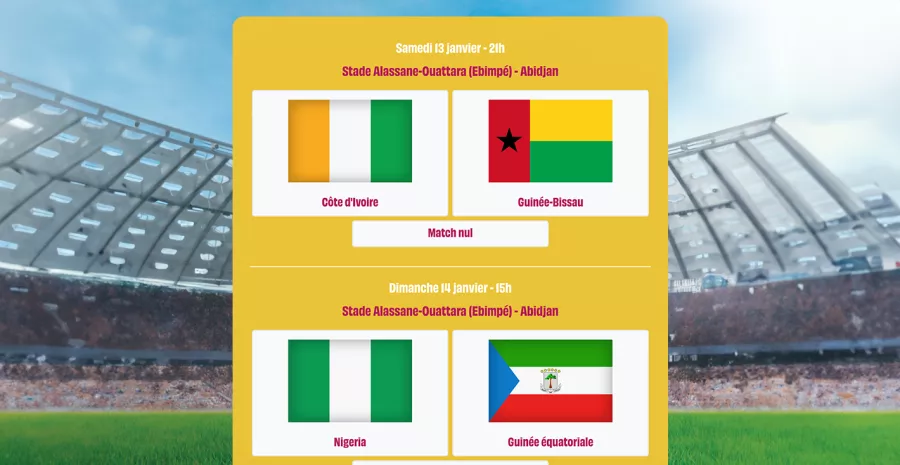Select the Guinée-Bissau flag card

[550, 153]
